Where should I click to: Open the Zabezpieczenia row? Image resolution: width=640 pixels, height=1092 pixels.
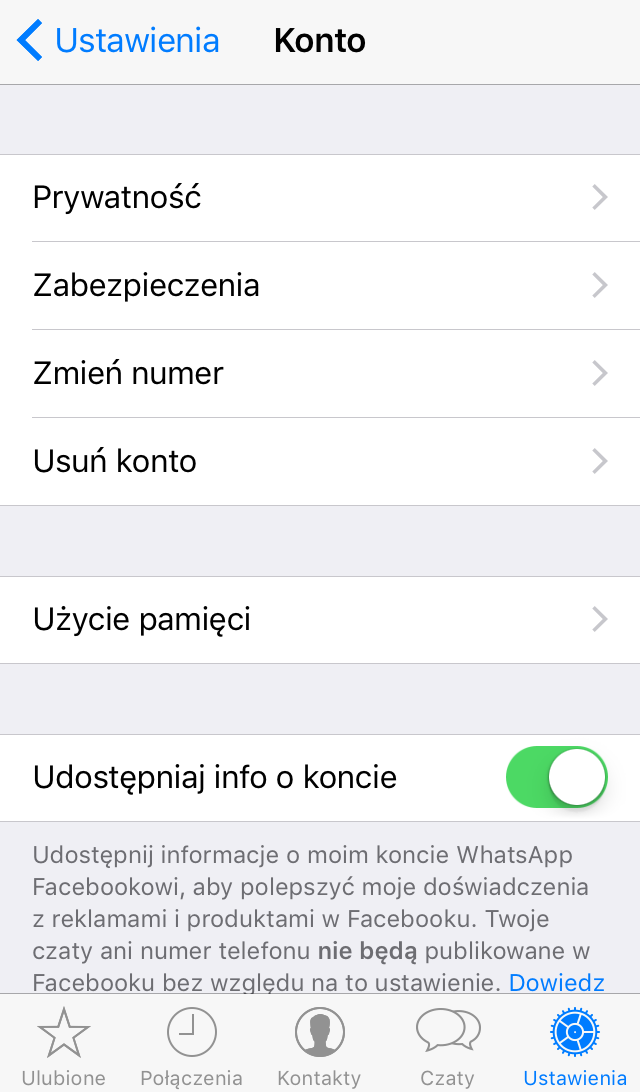click(320, 286)
